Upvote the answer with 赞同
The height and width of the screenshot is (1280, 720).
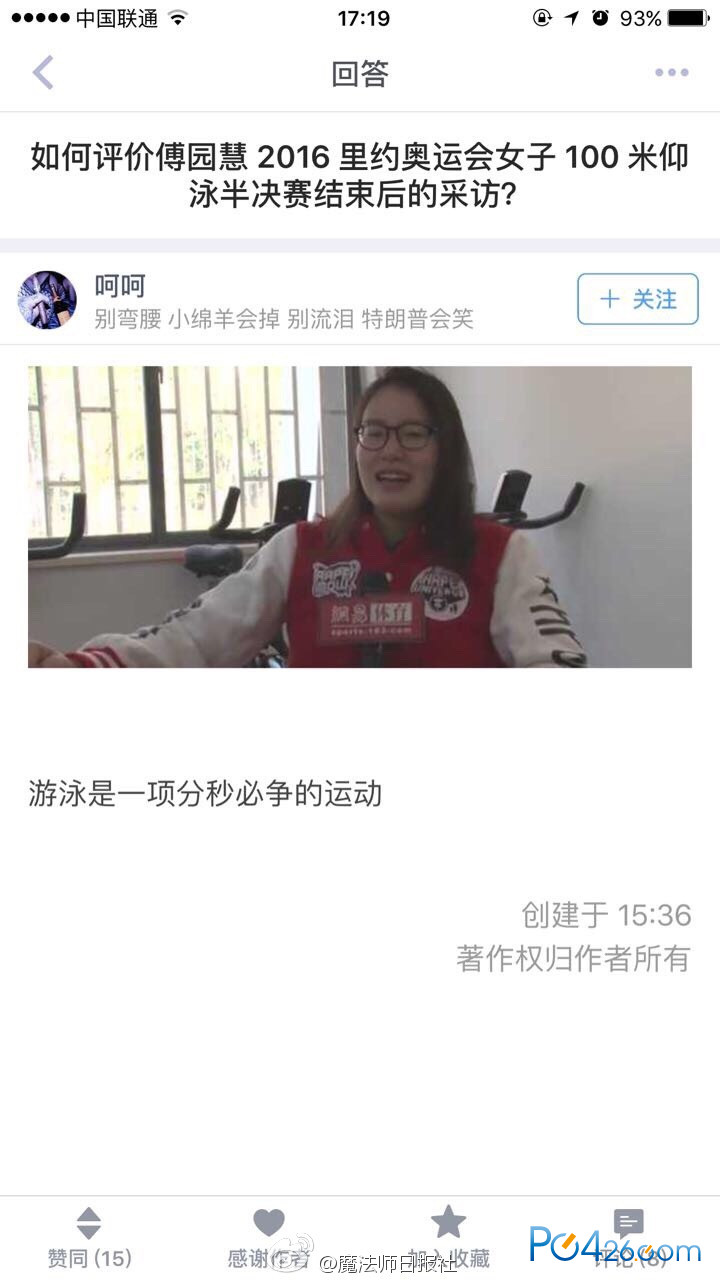click(90, 1238)
